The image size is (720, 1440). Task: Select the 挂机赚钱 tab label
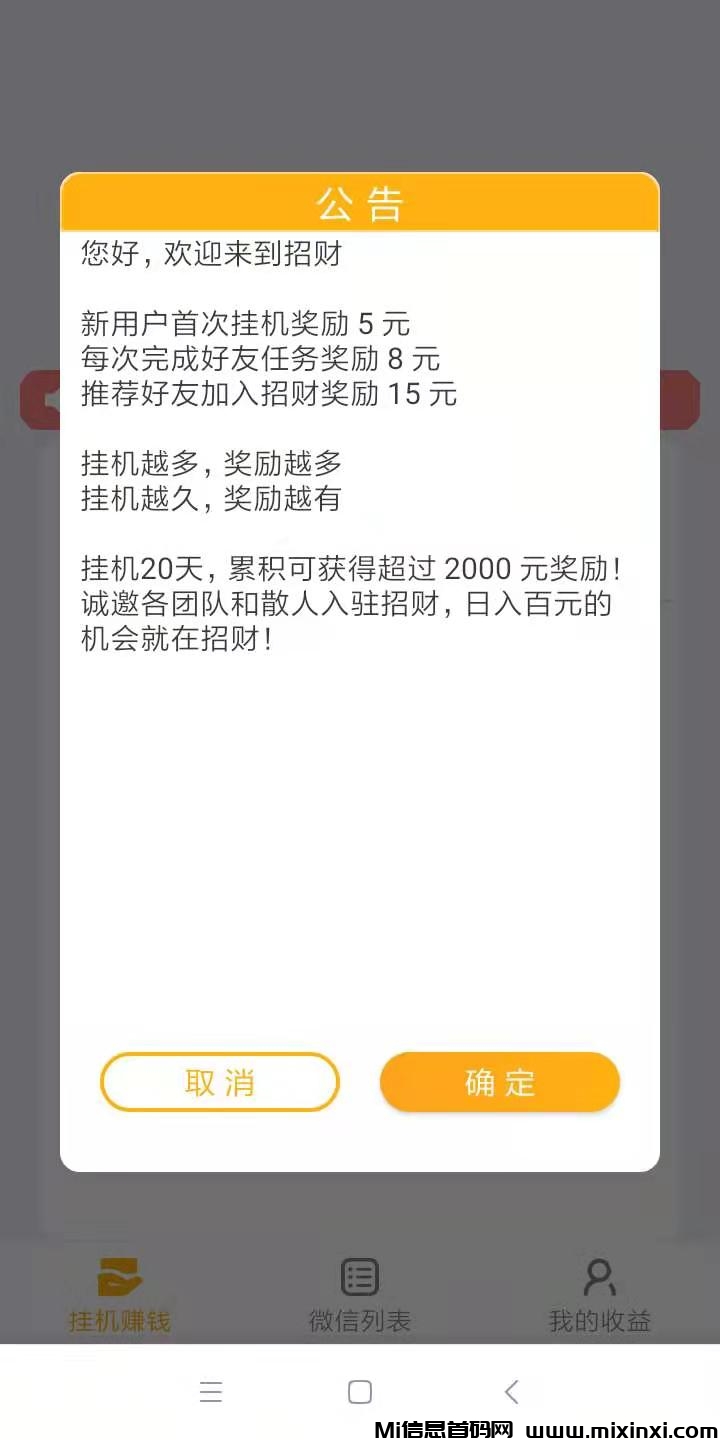pos(119,1320)
